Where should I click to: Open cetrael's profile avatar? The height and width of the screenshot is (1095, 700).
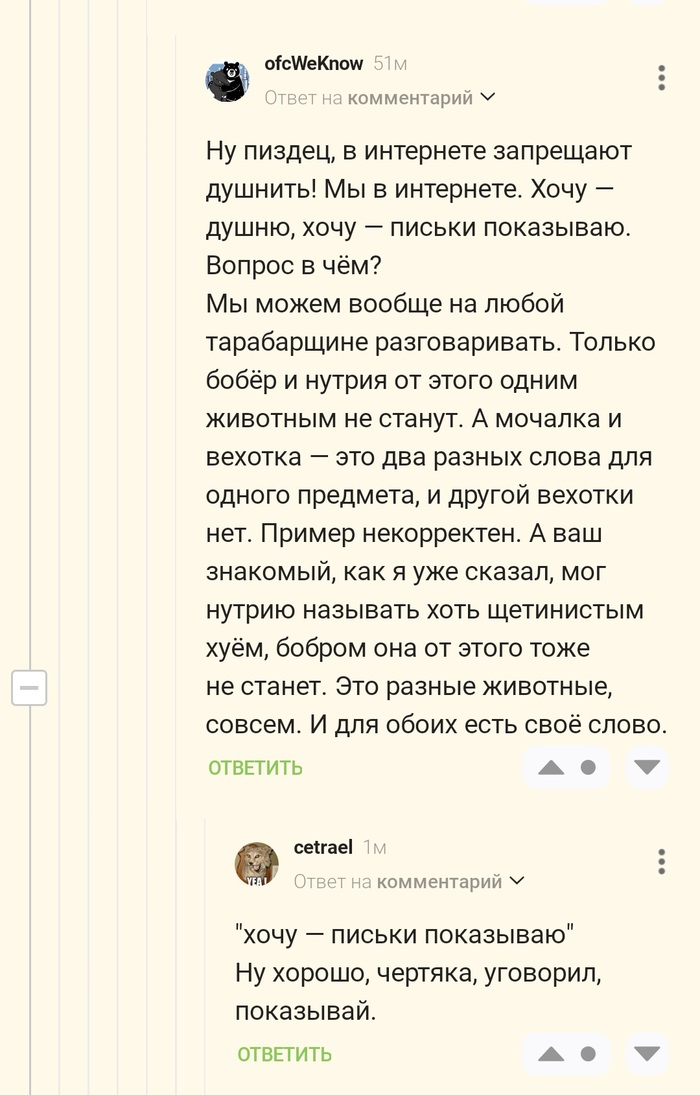tap(257, 864)
